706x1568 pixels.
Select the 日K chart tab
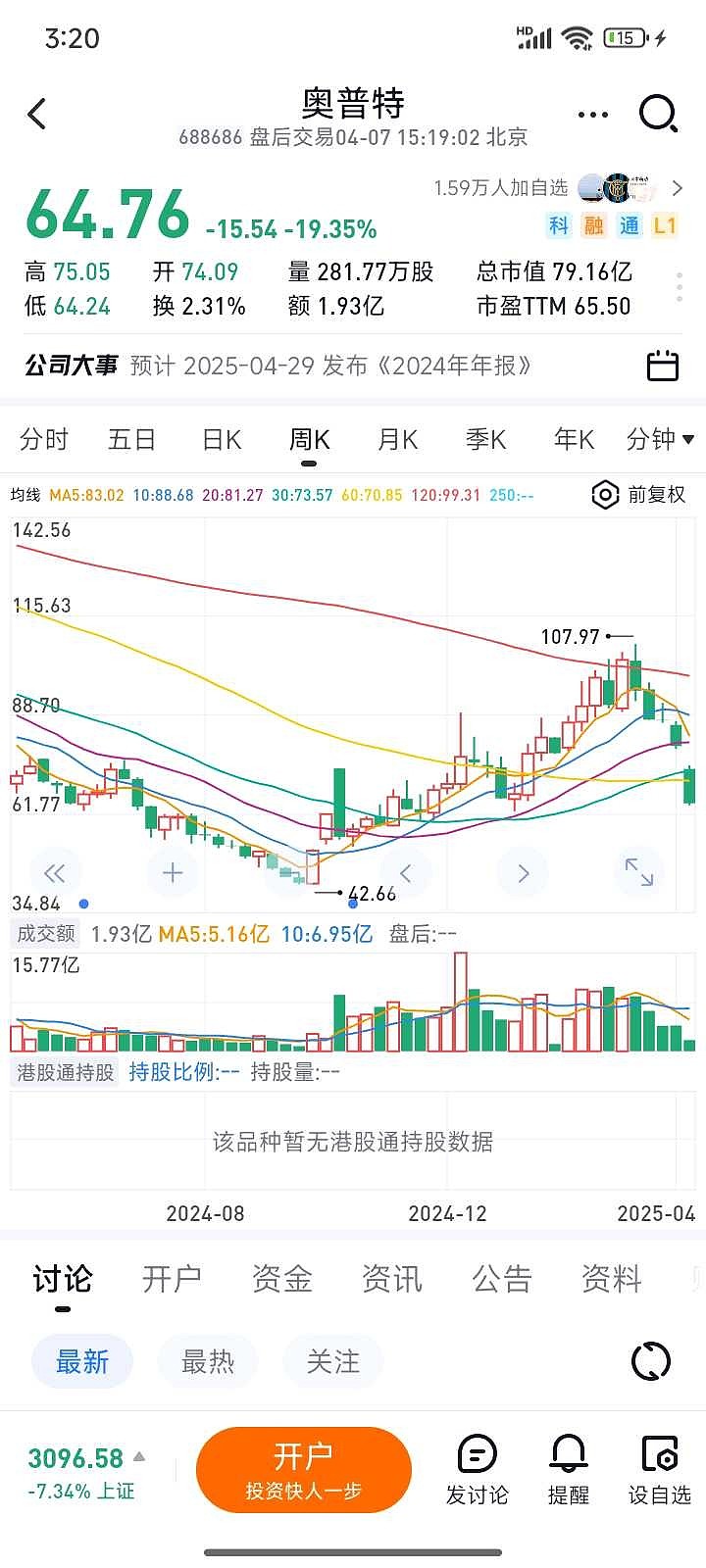coord(222,440)
